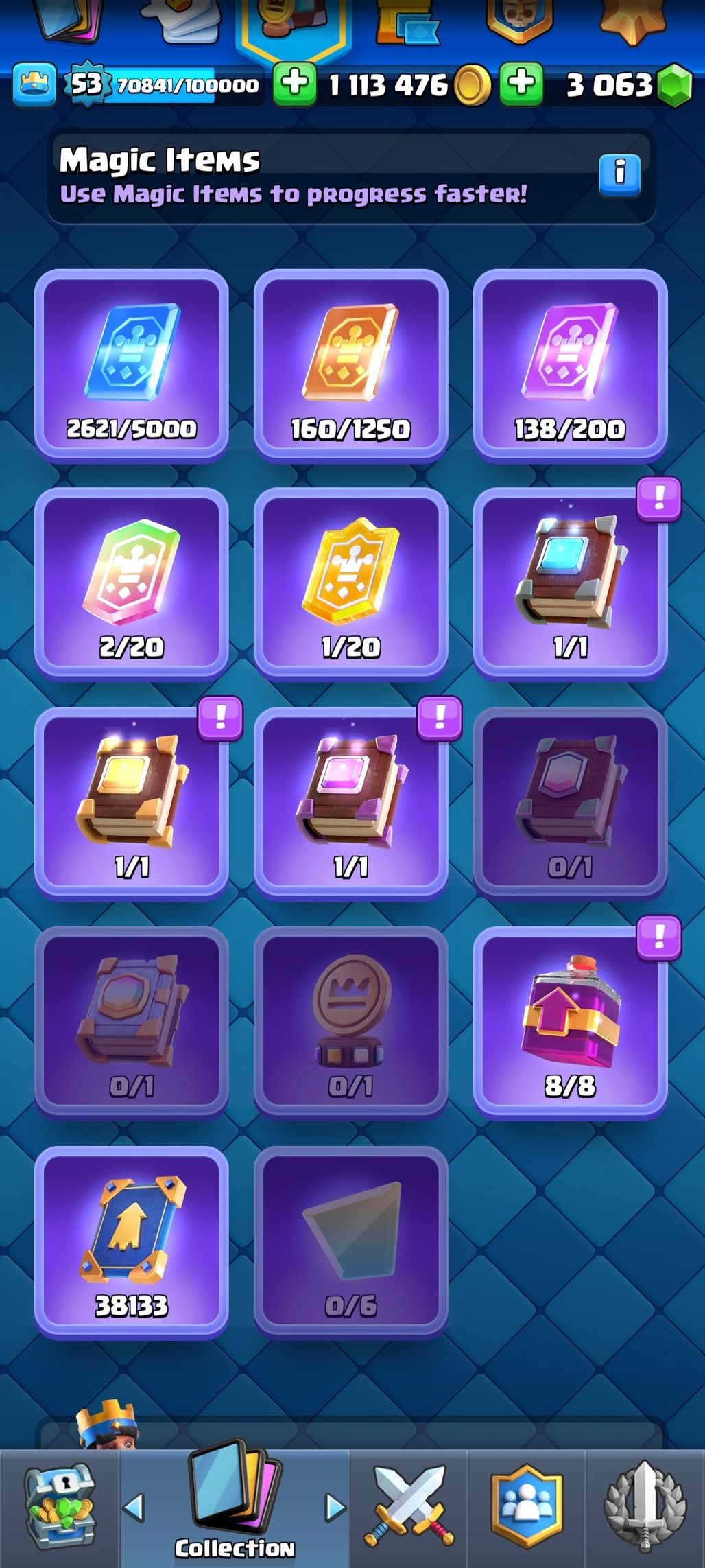
Task: Open the grey shard item showing 0/6
Action: 351,1242
